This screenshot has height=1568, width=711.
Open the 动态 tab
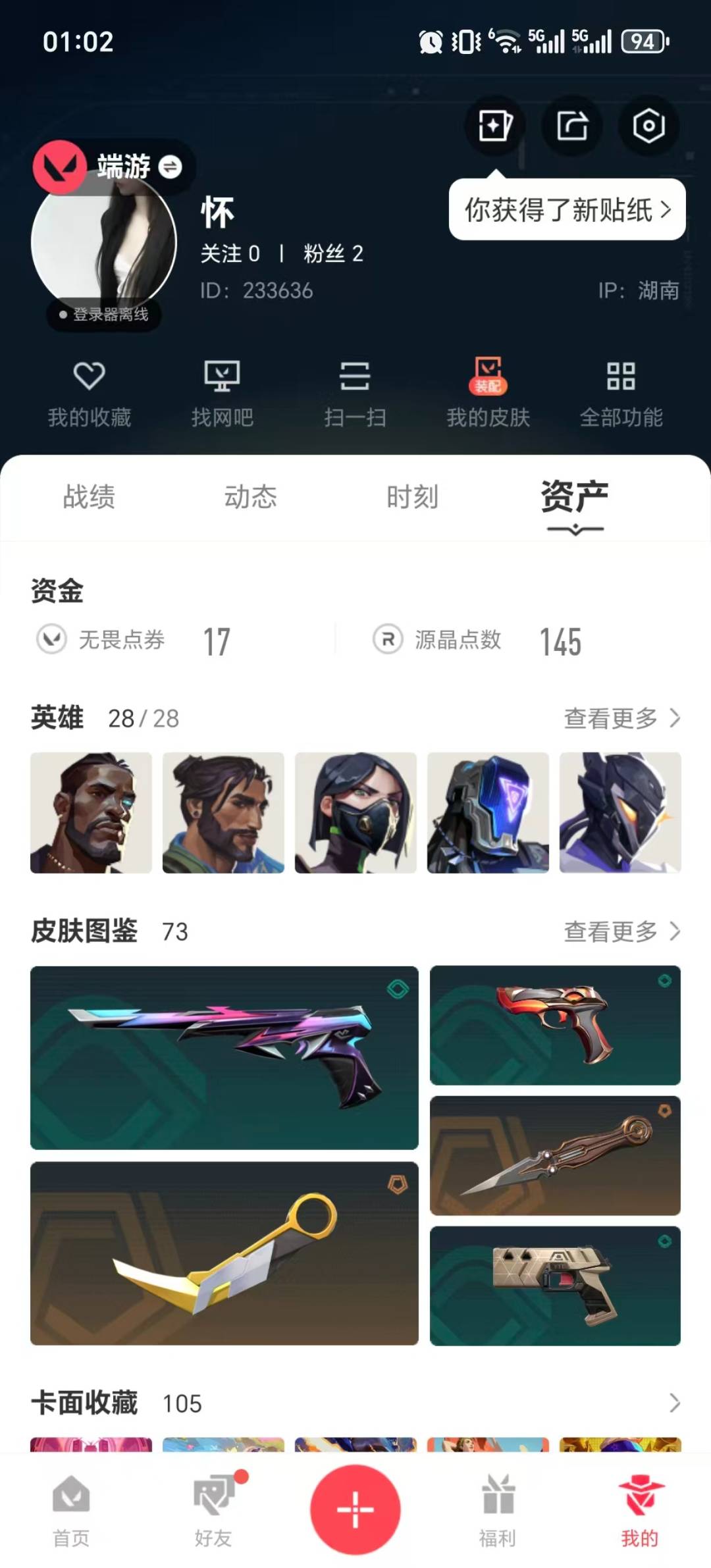pos(251,498)
